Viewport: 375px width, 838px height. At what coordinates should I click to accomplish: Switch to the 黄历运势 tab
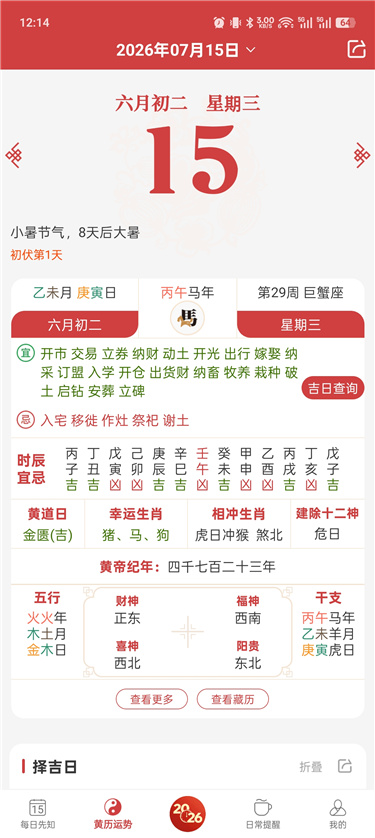point(113,814)
